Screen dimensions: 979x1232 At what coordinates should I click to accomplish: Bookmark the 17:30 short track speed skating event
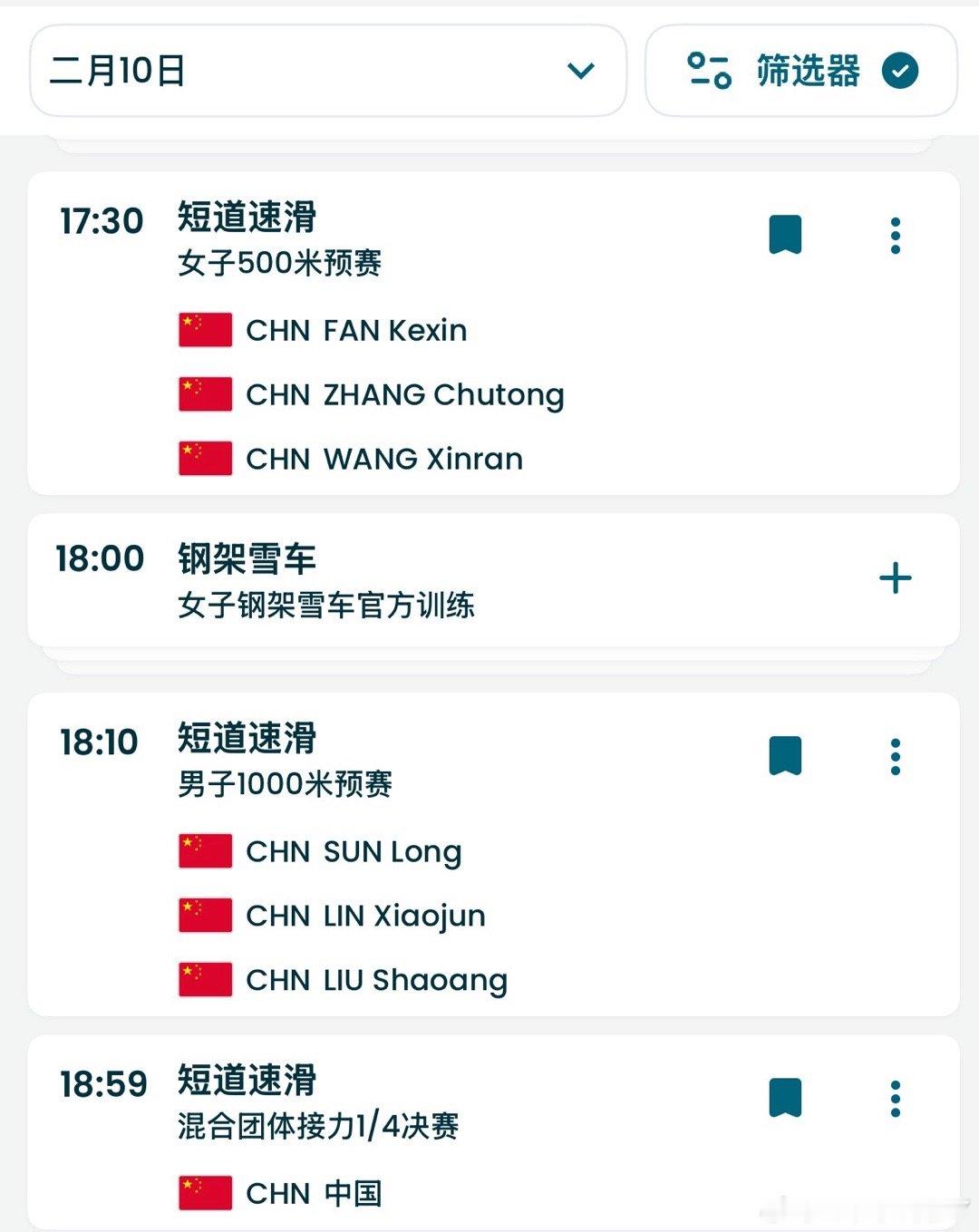coord(785,234)
